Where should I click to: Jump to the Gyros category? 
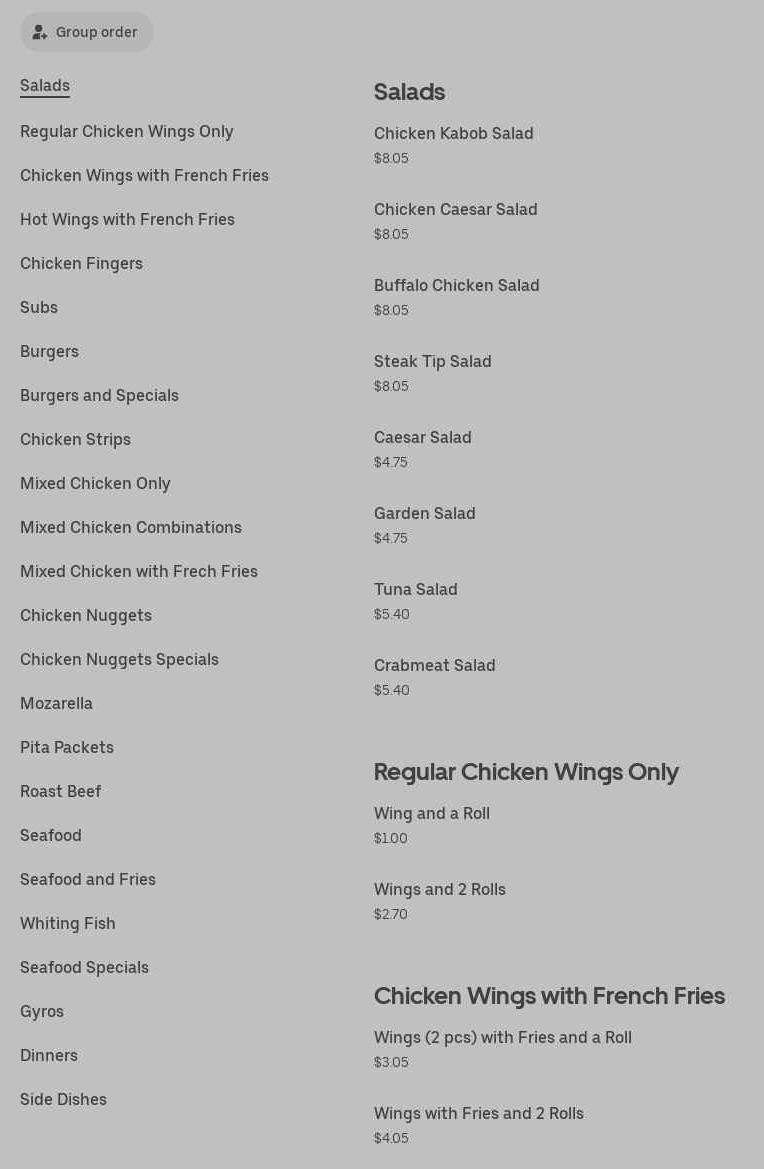point(42,1011)
